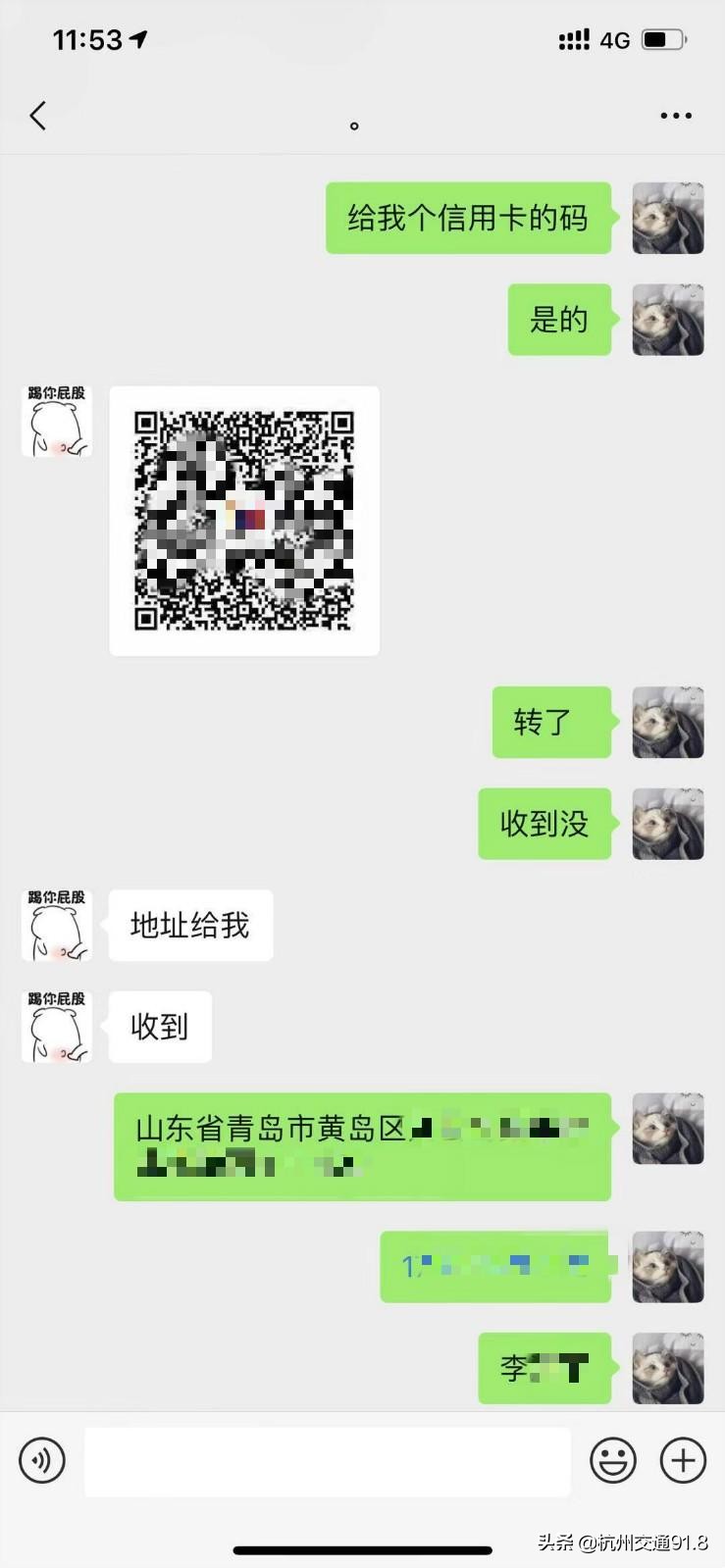Select the 山东省青岛市黄岛区 address message
The height and width of the screenshot is (1568, 725).
coord(363,1145)
